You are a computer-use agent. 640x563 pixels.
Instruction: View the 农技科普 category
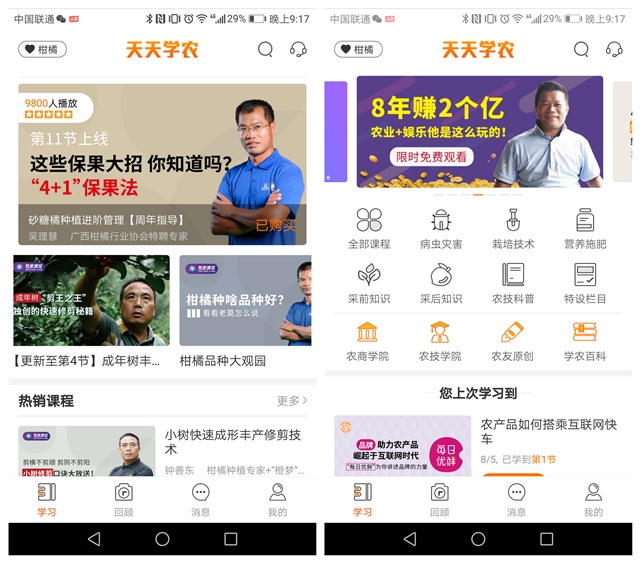pos(513,282)
